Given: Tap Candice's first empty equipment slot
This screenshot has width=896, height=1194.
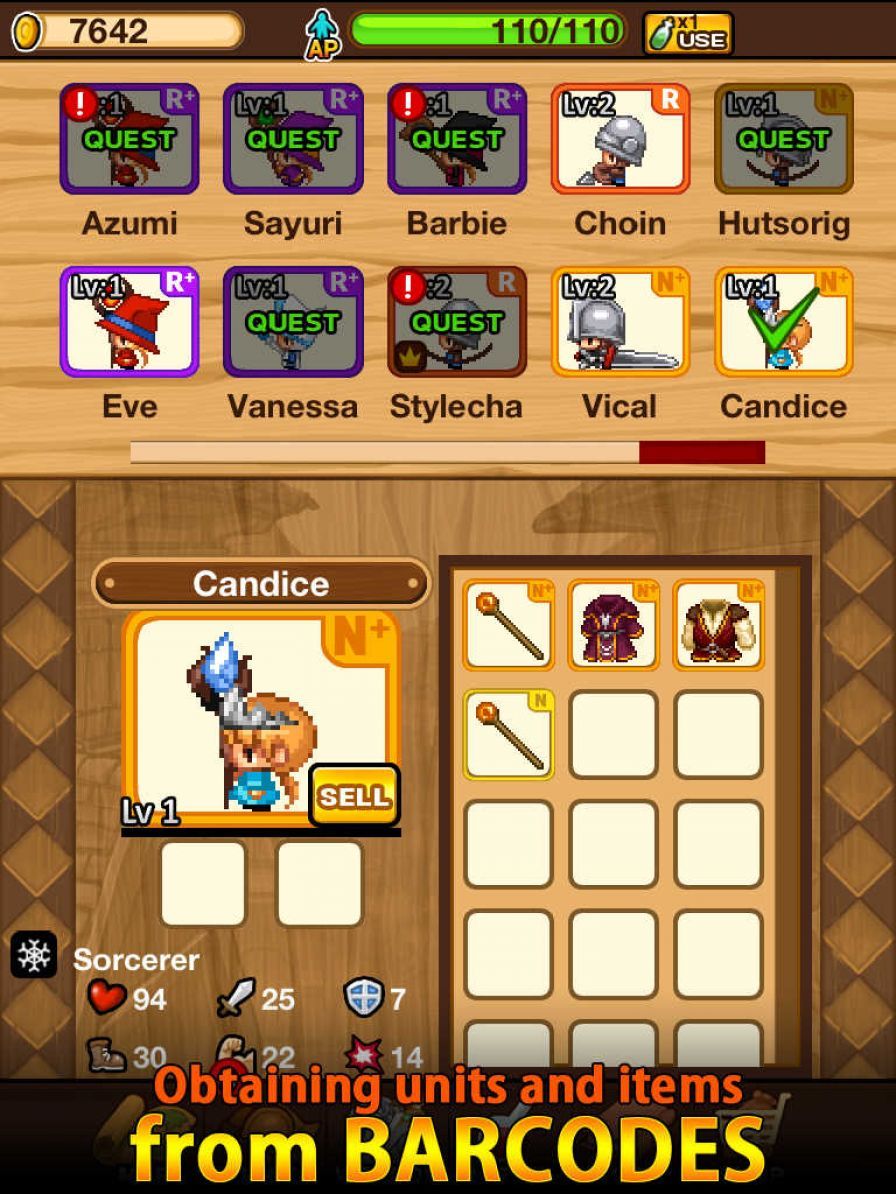Looking at the screenshot, I should pos(203,883).
